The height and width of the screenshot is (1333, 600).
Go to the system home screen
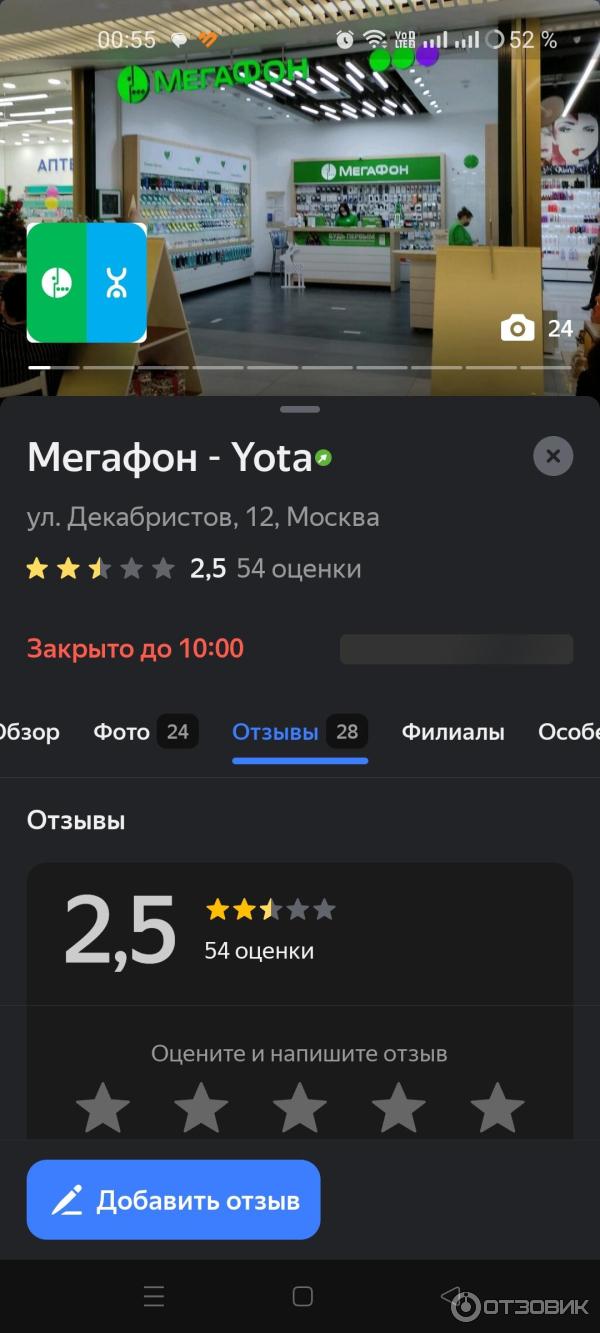[302, 1297]
